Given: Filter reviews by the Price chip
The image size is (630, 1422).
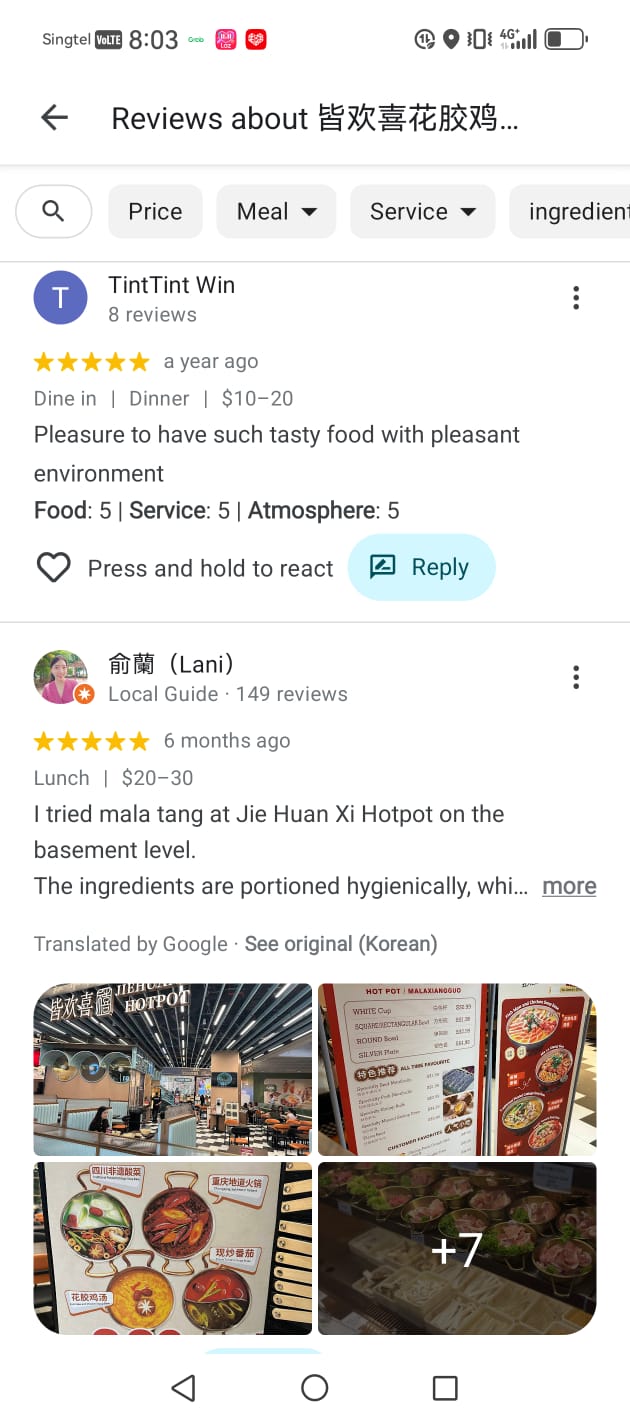Looking at the screenshot, I should (x=155, y=211).
